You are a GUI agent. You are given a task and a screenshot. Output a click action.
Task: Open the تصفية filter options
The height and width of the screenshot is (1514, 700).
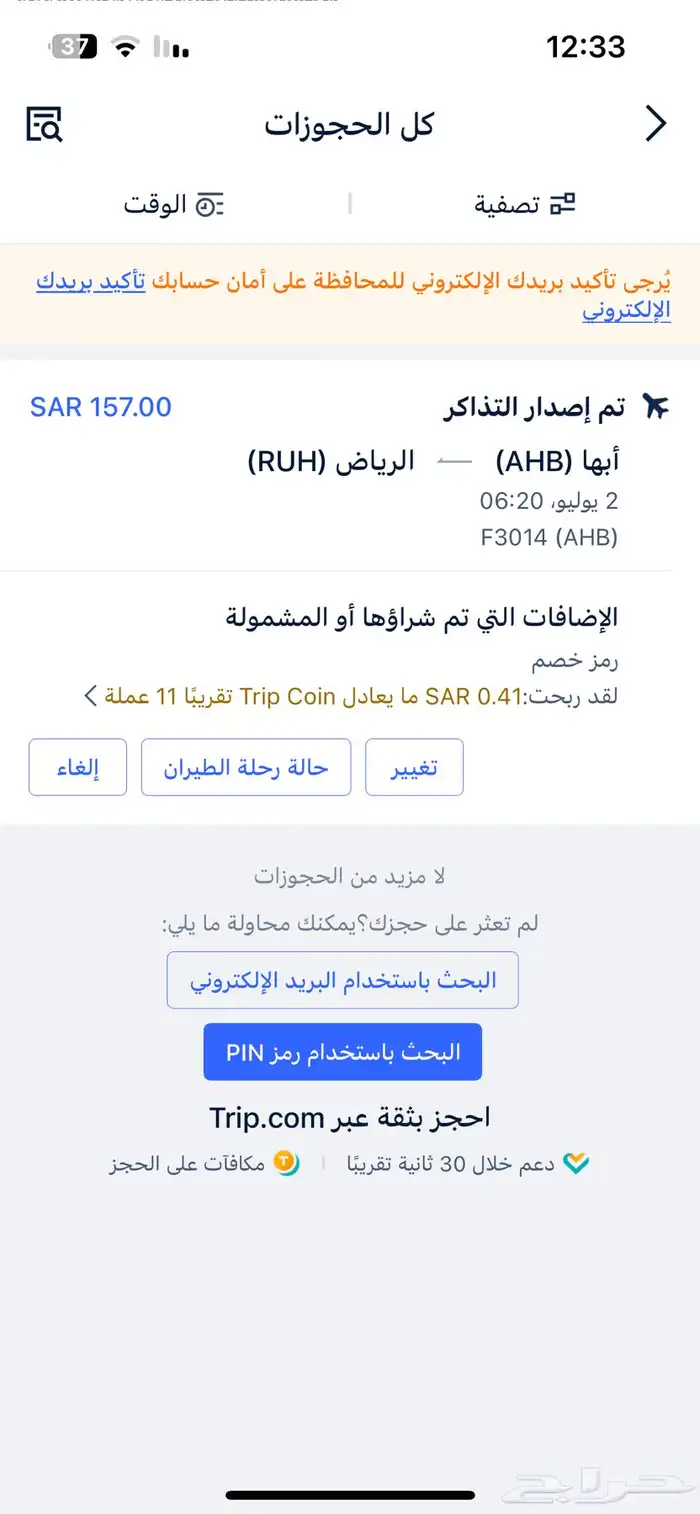click(x=525, y=204)
